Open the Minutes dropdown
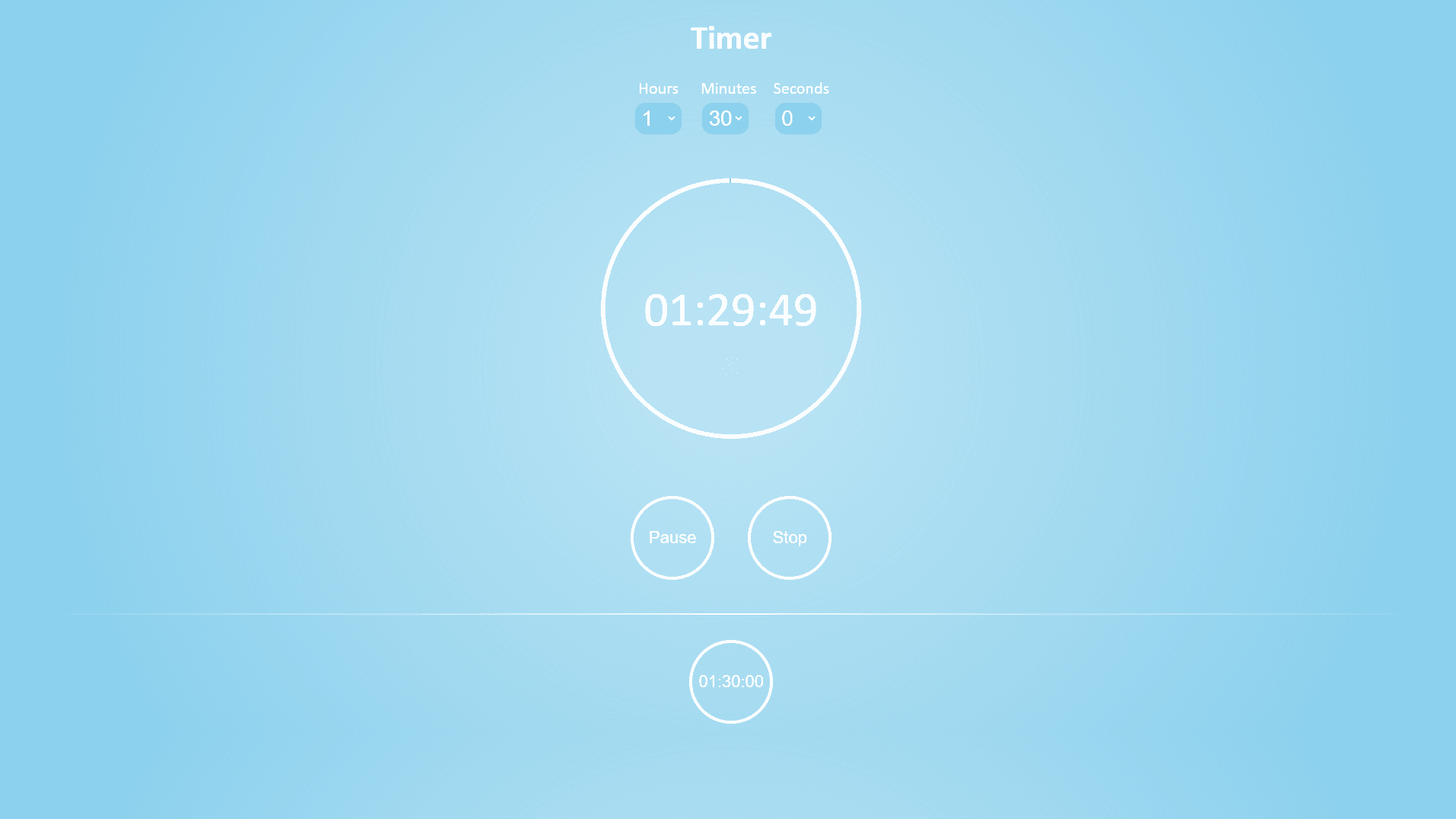This screenshot has width=1456, height=819. click(x=725, y=119)
